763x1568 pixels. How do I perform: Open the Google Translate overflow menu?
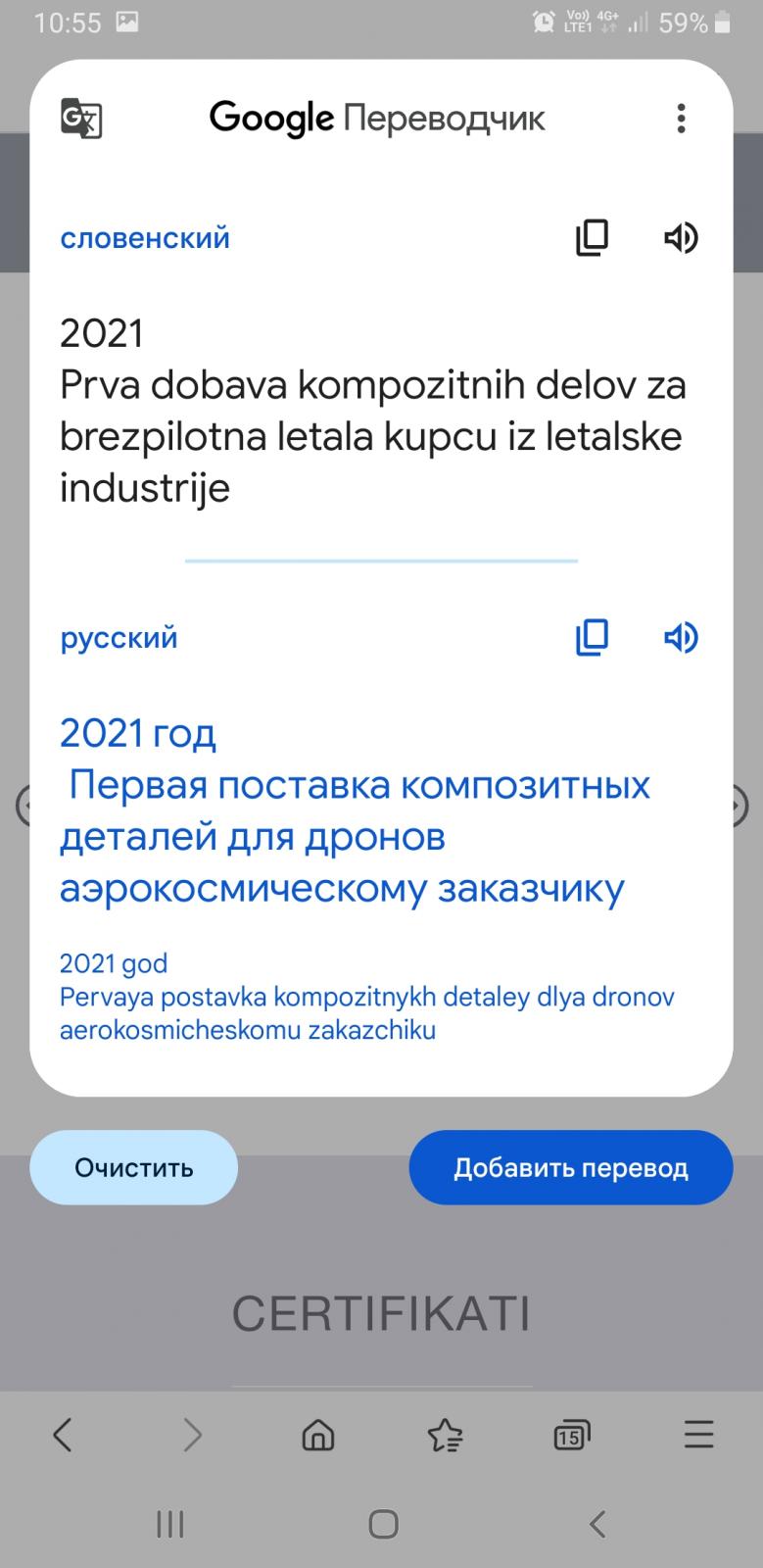click(681, 119)
